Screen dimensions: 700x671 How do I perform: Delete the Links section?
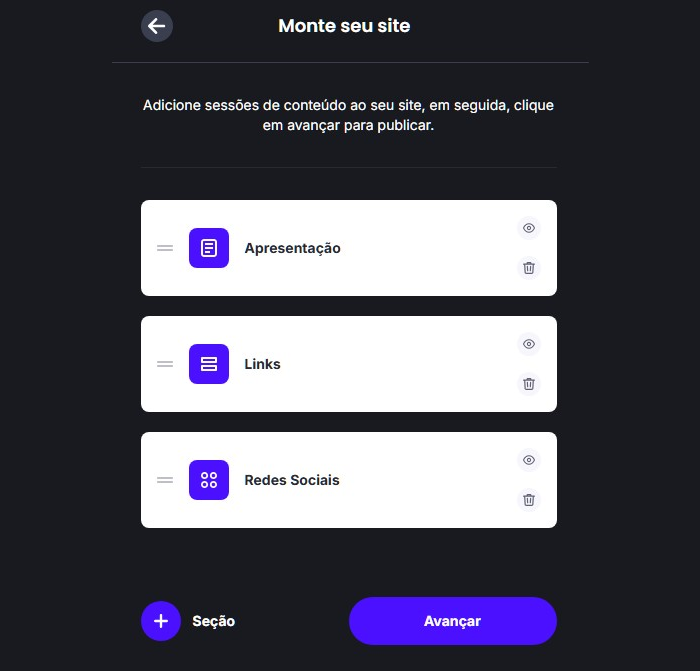tap(529, 384)
